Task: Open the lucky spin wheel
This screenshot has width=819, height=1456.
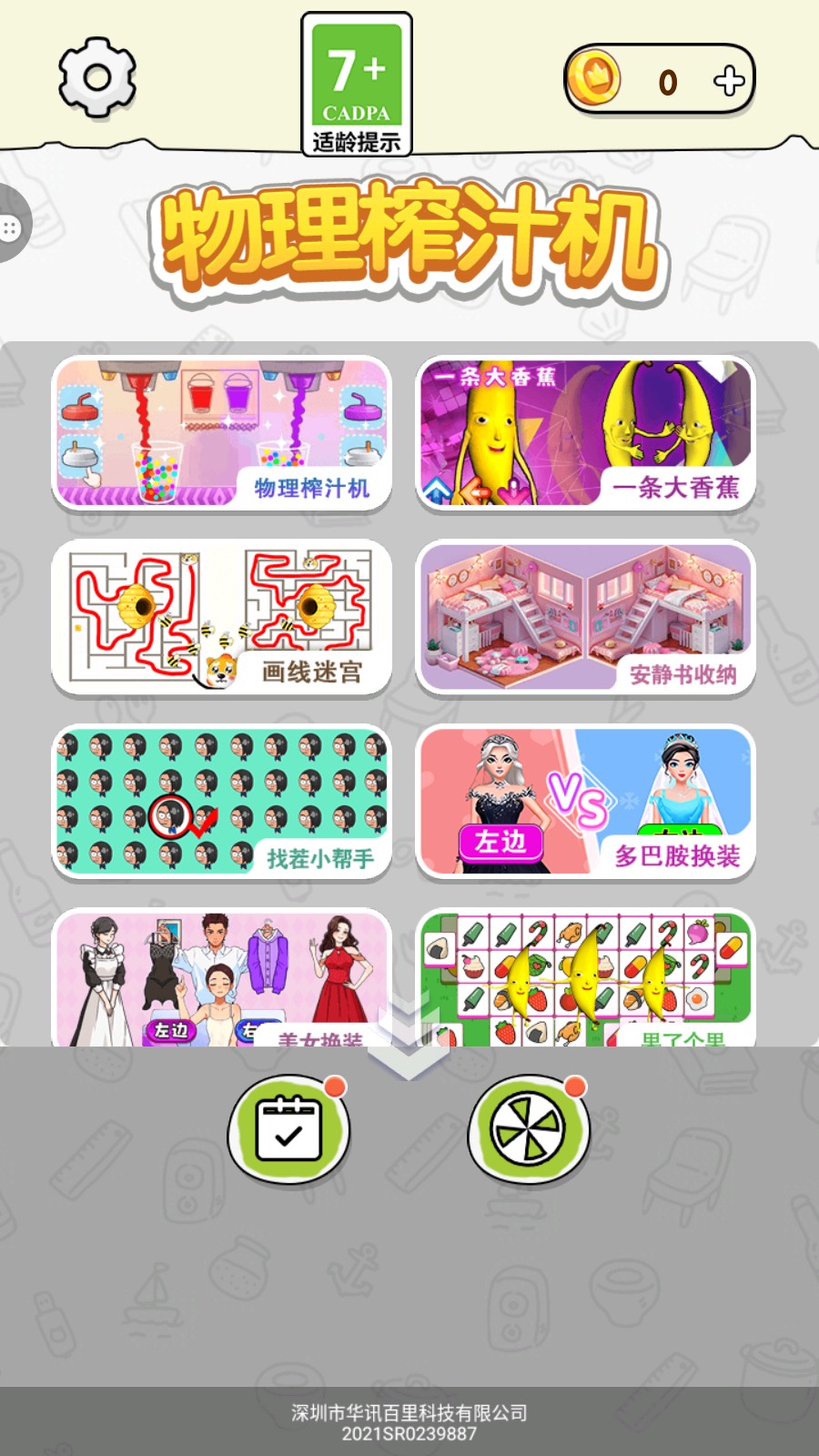Action: (x=529, y=1129)
